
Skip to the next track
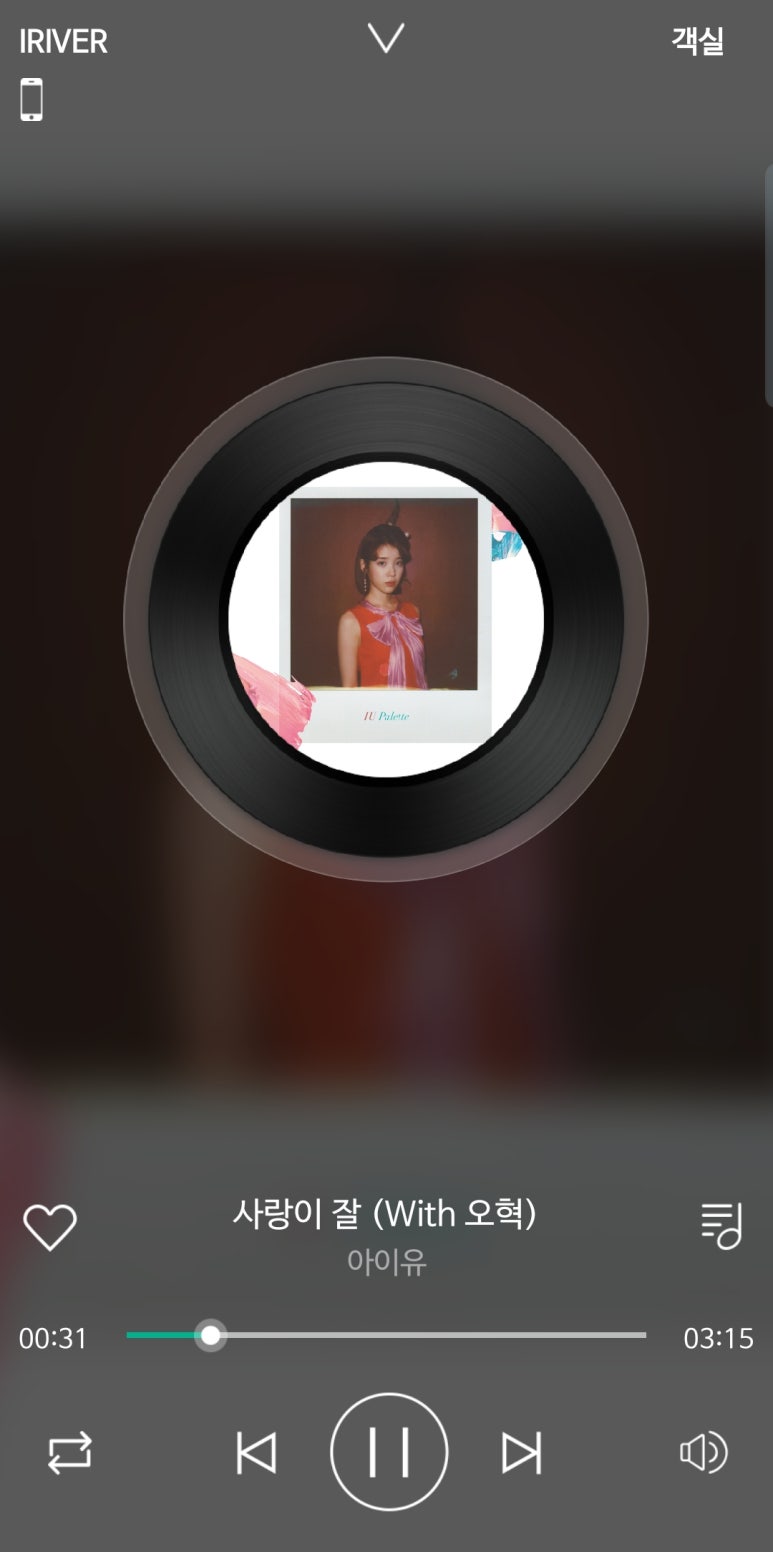pyautogui.click(x=521, y=1452)
